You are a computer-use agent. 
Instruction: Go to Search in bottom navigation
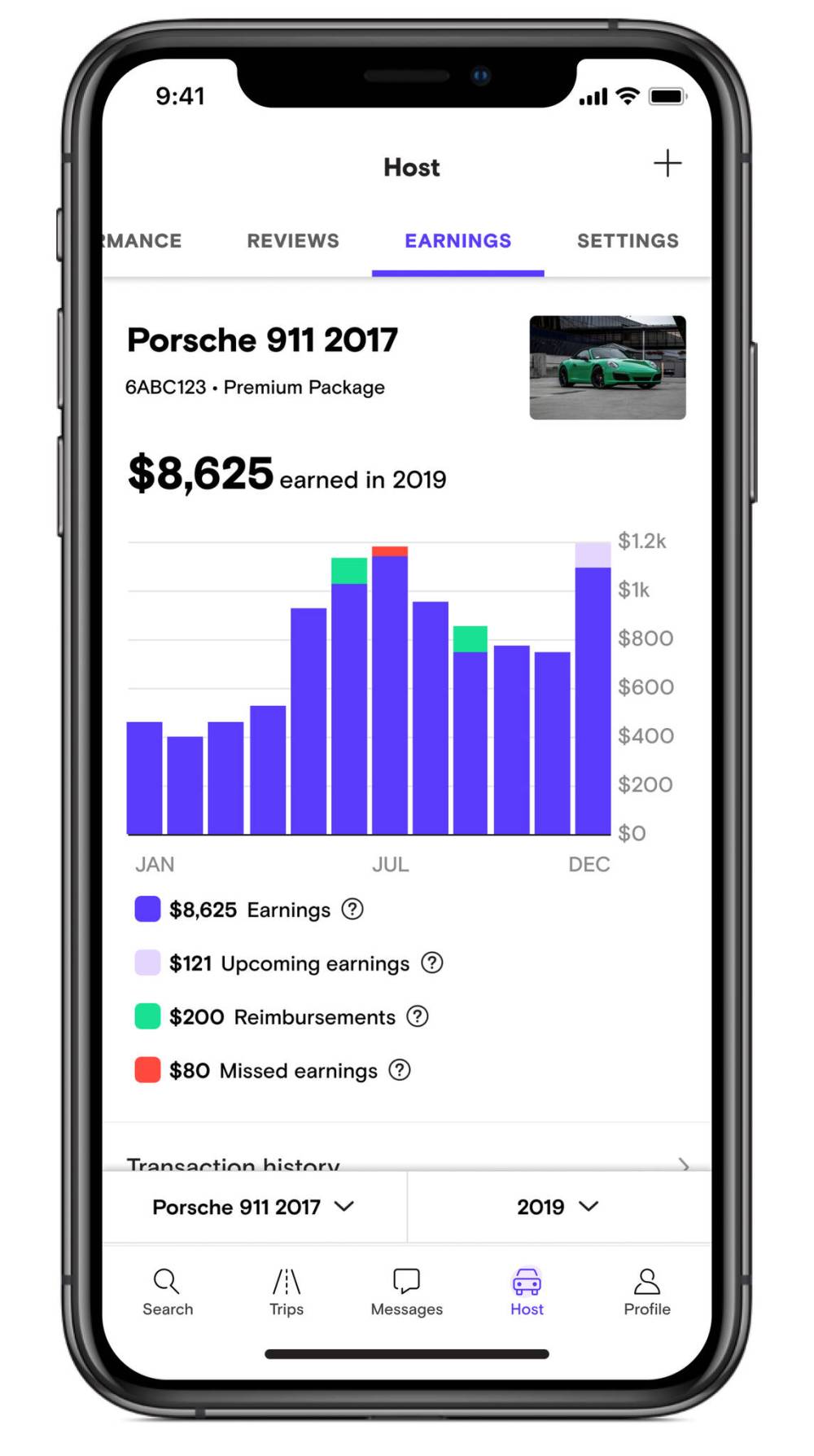[x=168, y=1292]
